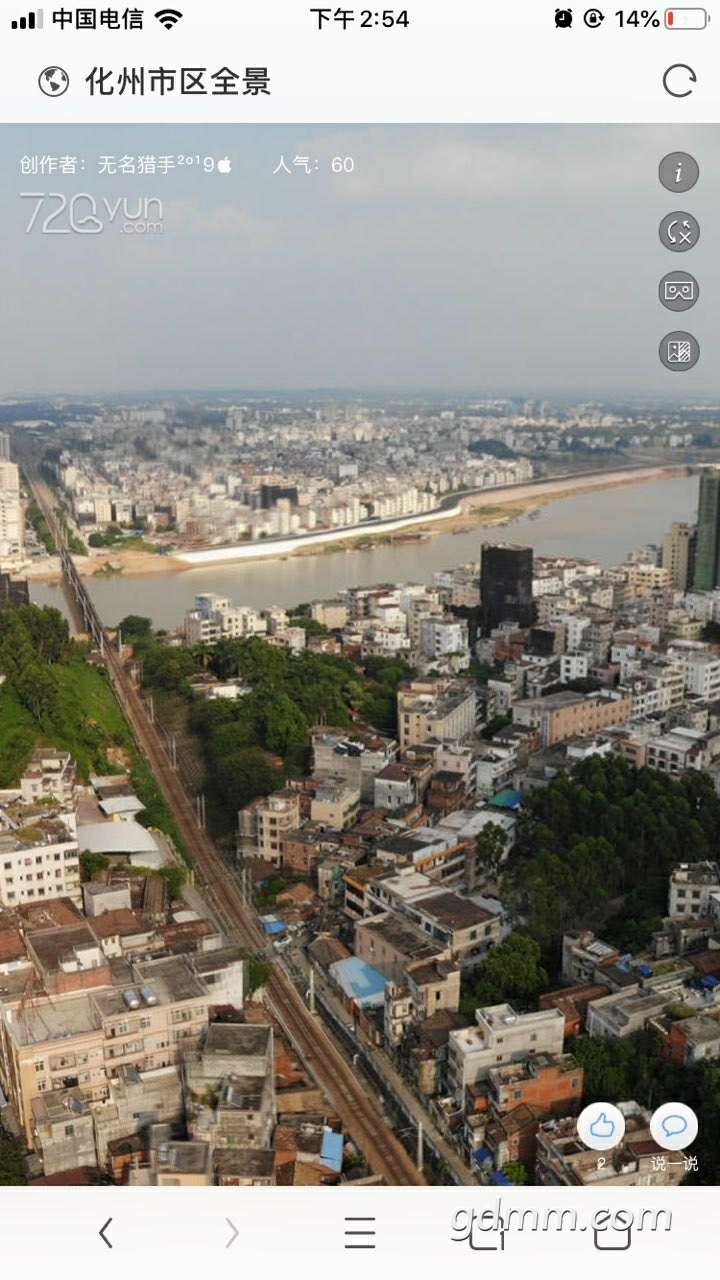The image size is (720, 1280).
Task: Go forward to the next page
Action: tap(232, 1233)
